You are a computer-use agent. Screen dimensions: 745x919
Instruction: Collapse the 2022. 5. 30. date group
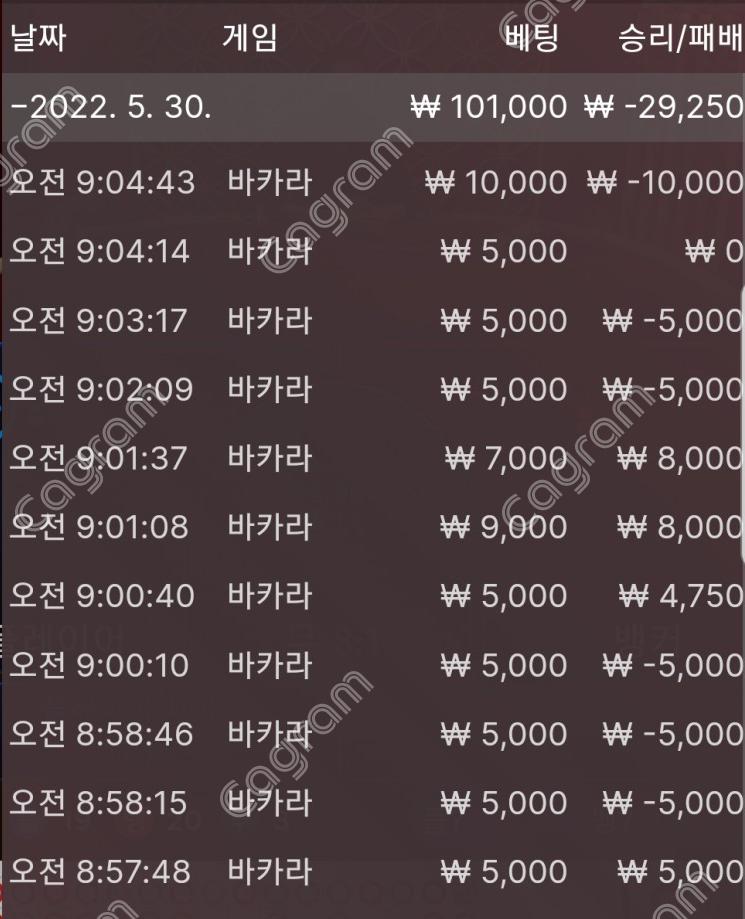click(110, 106)
